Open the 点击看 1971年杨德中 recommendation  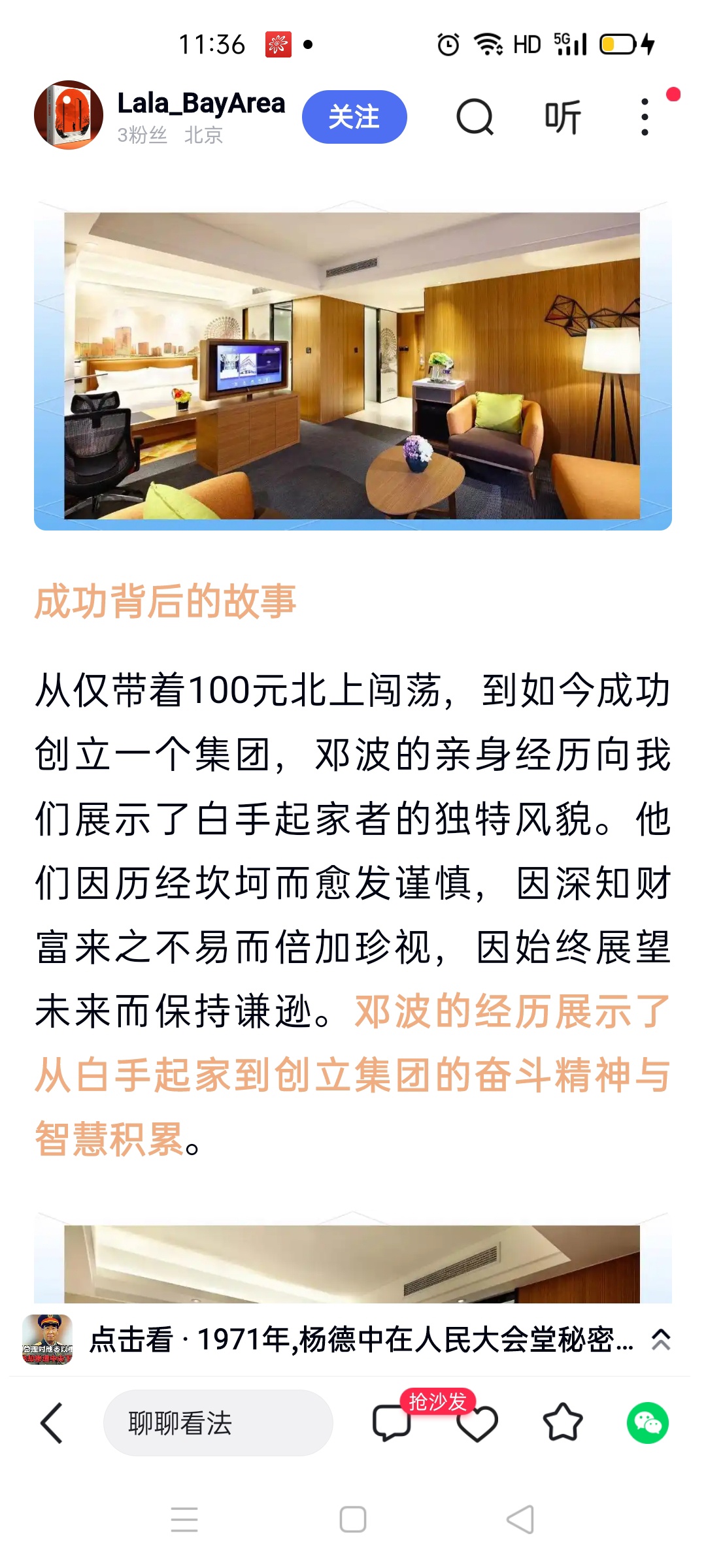(x=360, y=1340)
